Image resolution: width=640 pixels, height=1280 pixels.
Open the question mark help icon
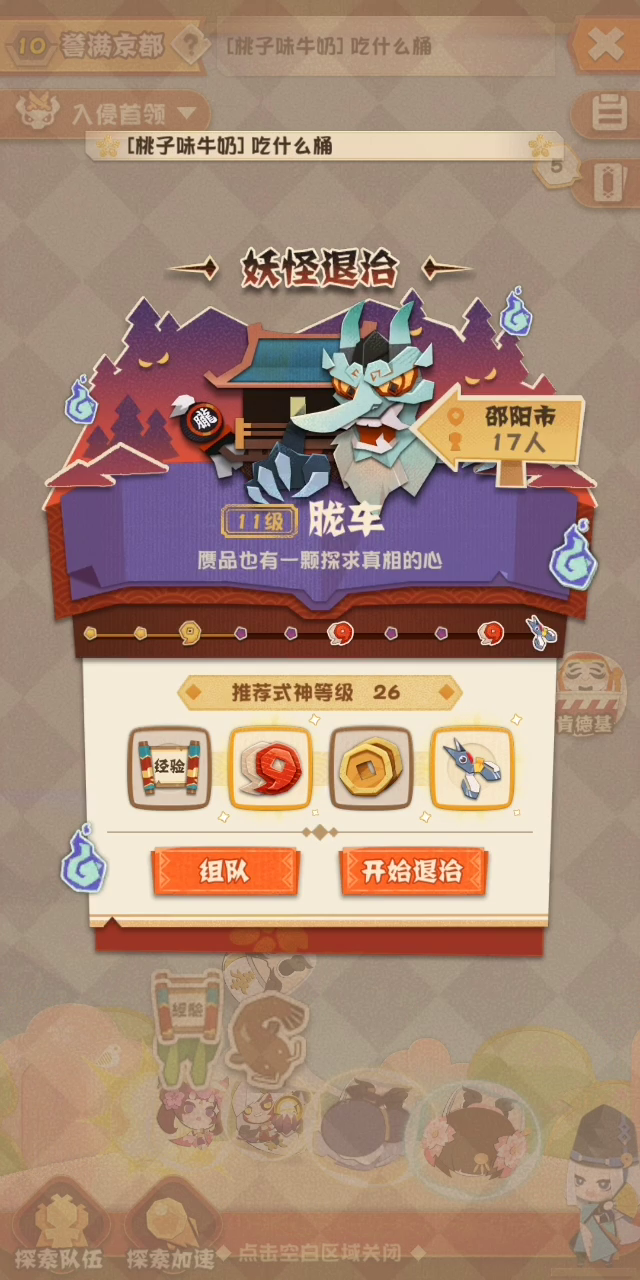pos(187,44)
